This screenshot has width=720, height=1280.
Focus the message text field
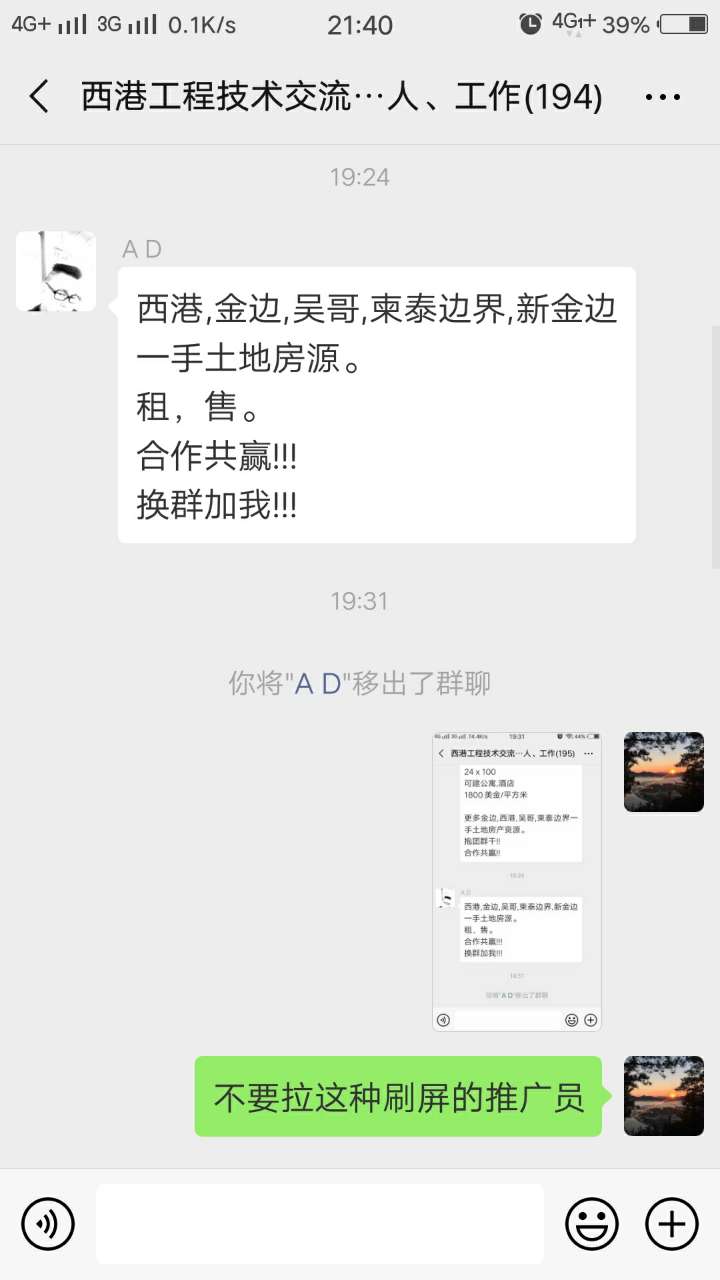320,1223
